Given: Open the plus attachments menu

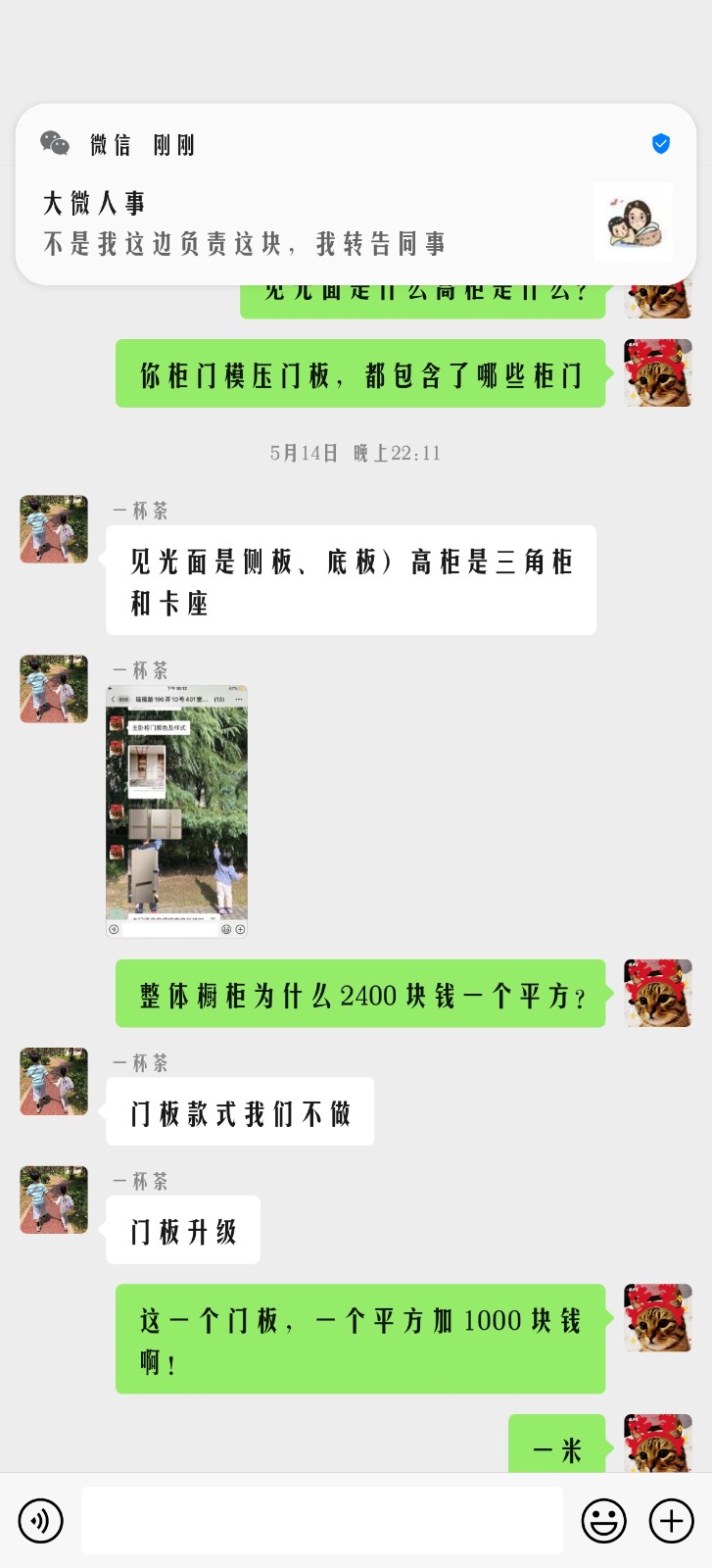Looking at the screenshot, I should point(672,1521).
